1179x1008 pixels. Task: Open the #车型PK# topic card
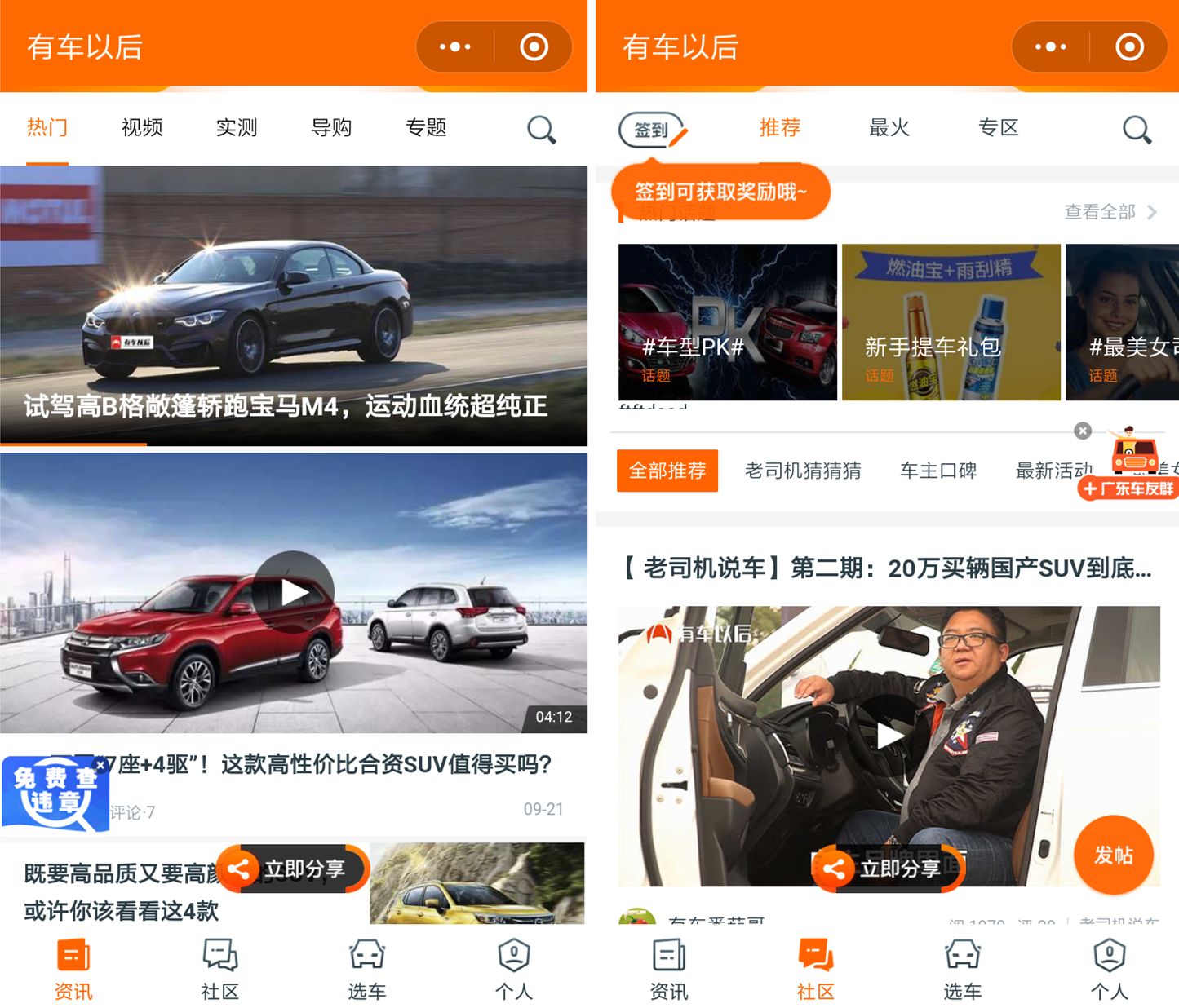click(727, 322)
